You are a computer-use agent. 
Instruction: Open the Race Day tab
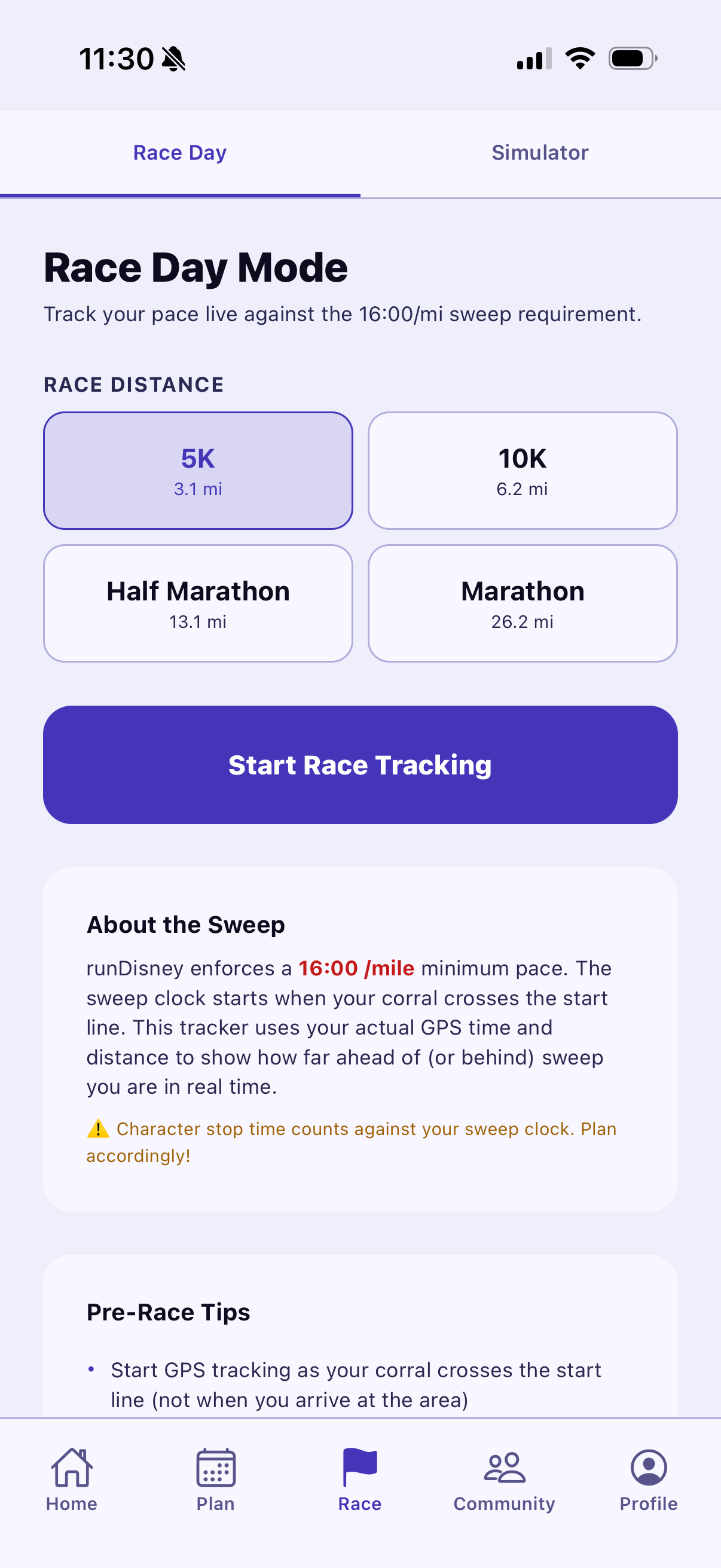[x=179, y=152]
